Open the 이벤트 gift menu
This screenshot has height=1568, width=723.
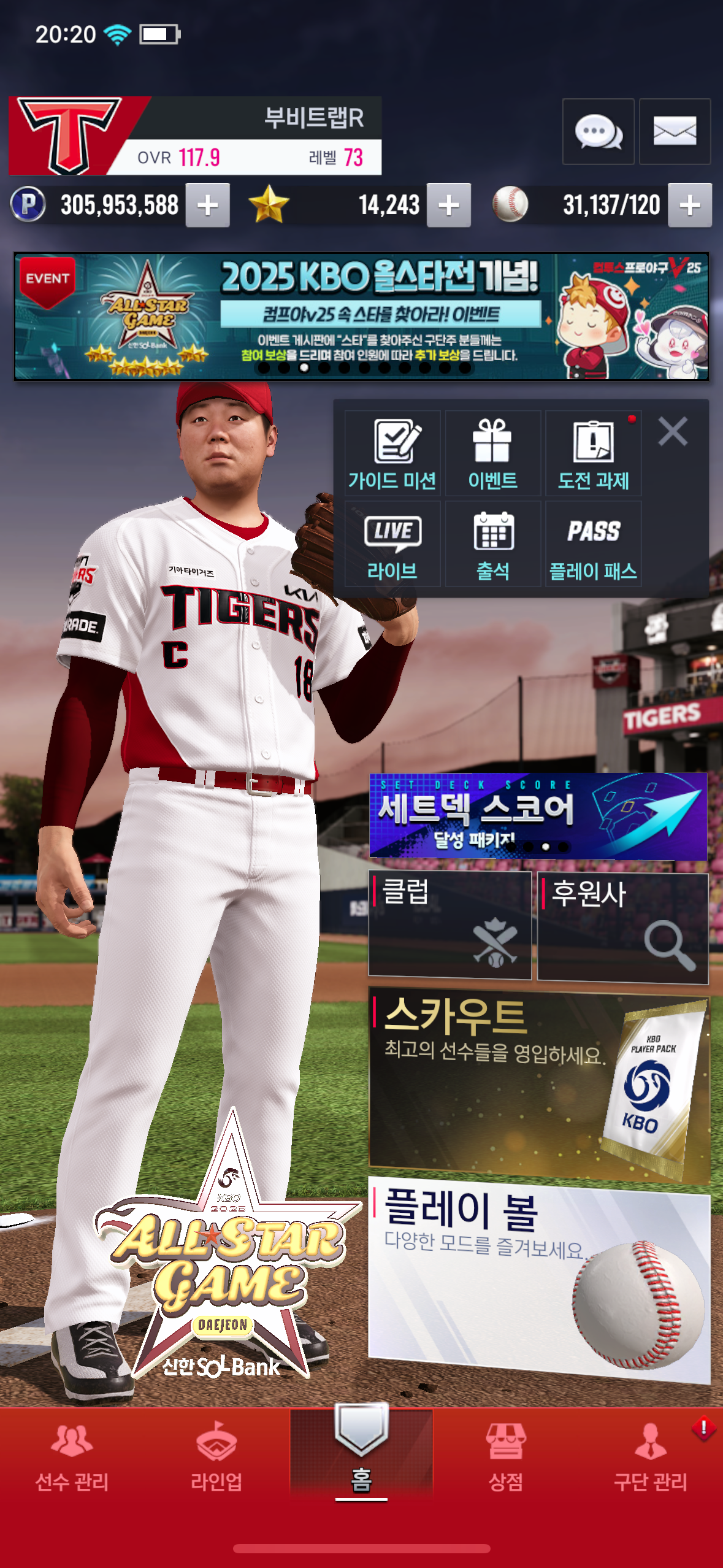pyautogui.click(x=492, y=453)
